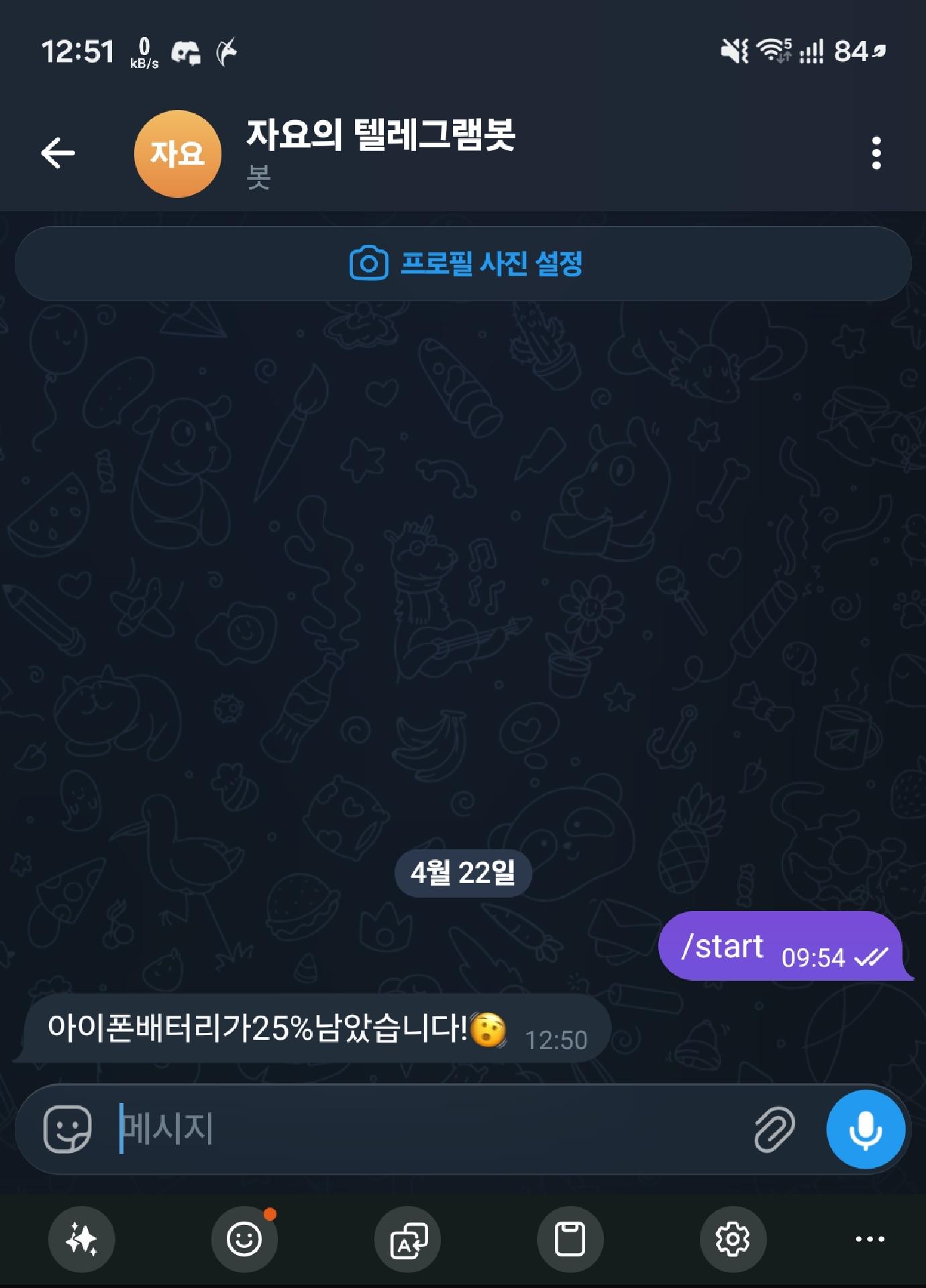Image resolution: width=926 pixels, height=1288 pixels.
Task: Open the keyboard translate tool
Action: [408, 1239]
